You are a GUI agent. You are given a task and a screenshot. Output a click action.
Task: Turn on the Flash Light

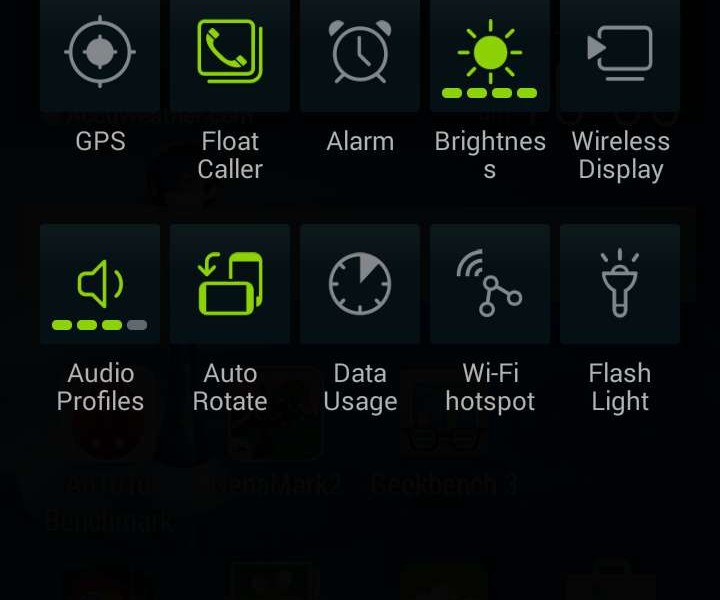[x=620, y=284]
